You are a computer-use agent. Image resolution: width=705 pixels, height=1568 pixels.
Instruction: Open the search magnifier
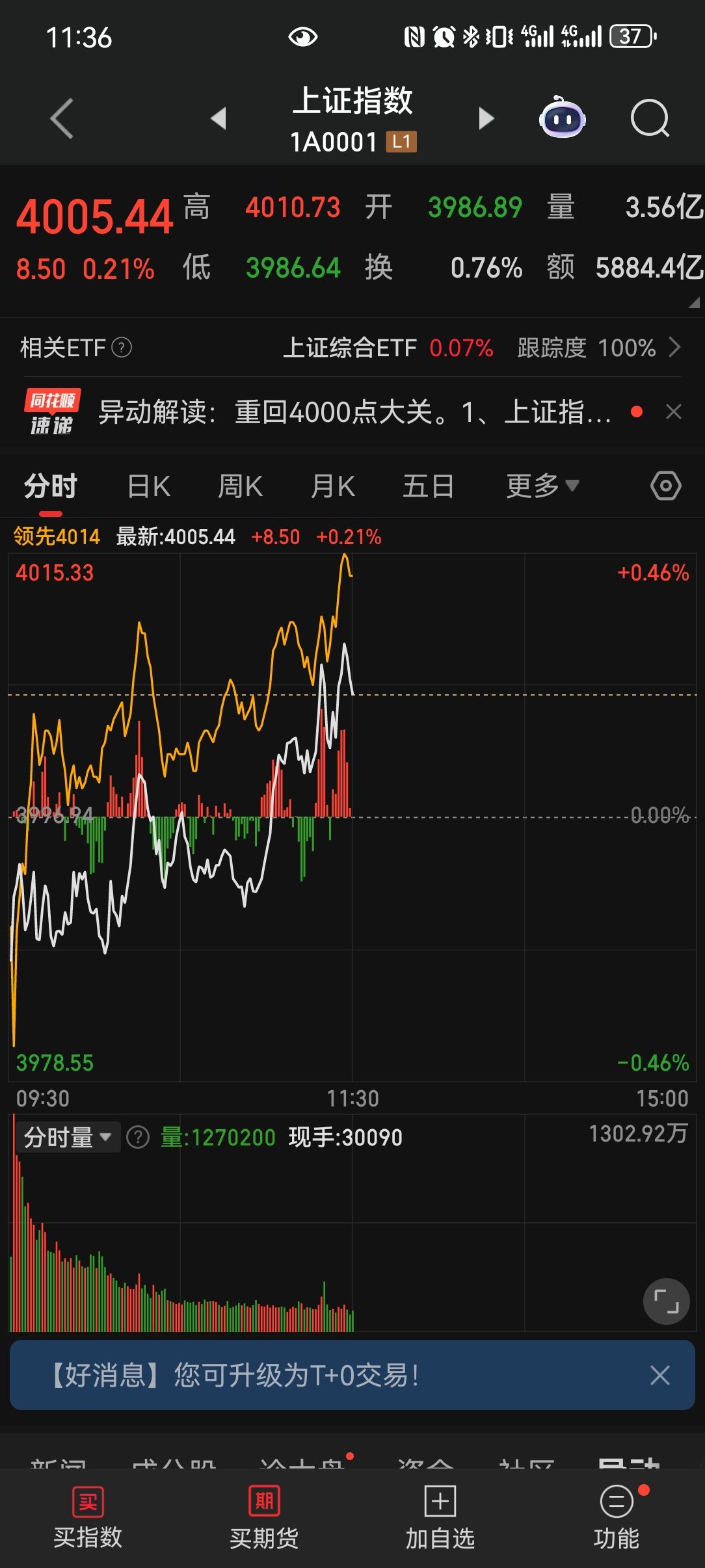[x=650, y=118]
